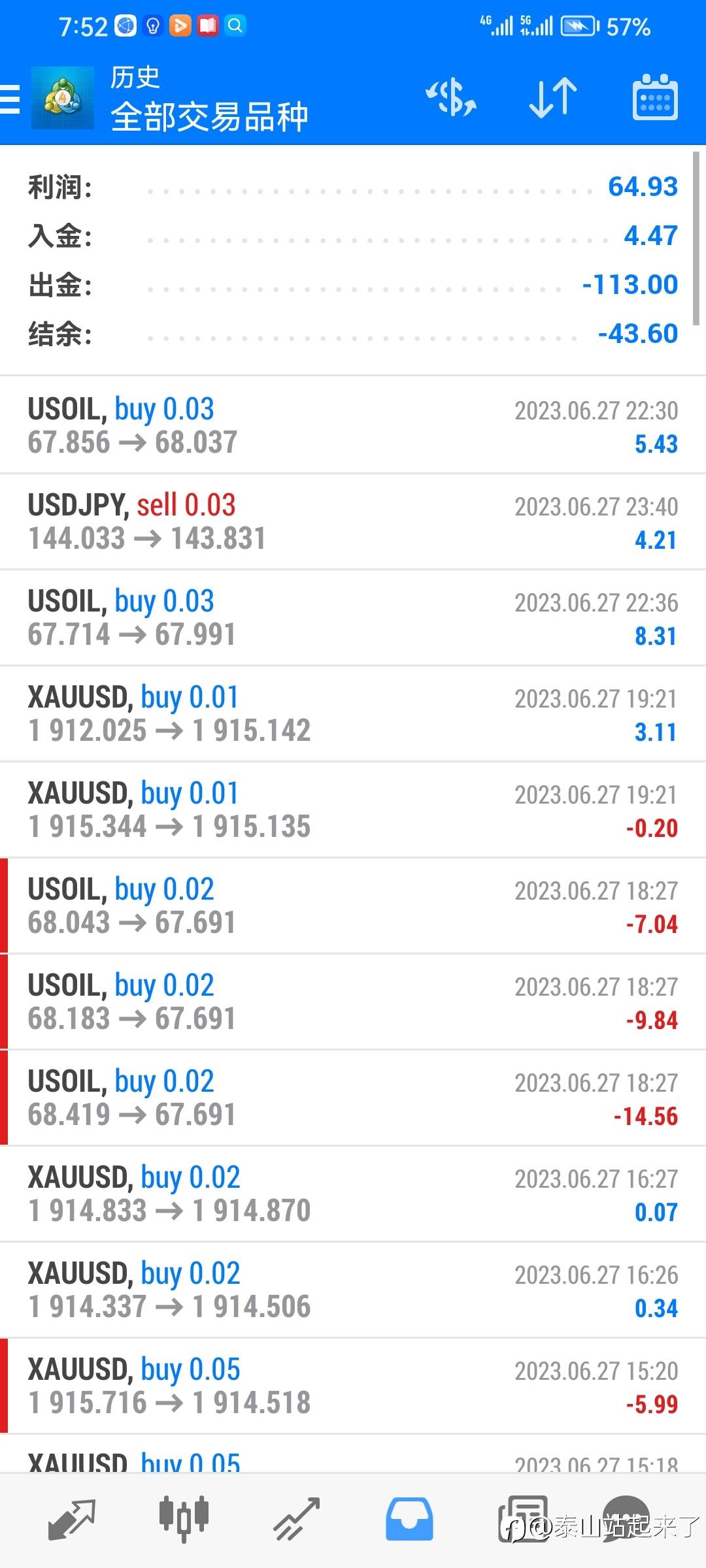Viewport: 706px width, 1568px height.
Task: Expand the USDJPY sell 0.03 trade
Action: [353, 521]
